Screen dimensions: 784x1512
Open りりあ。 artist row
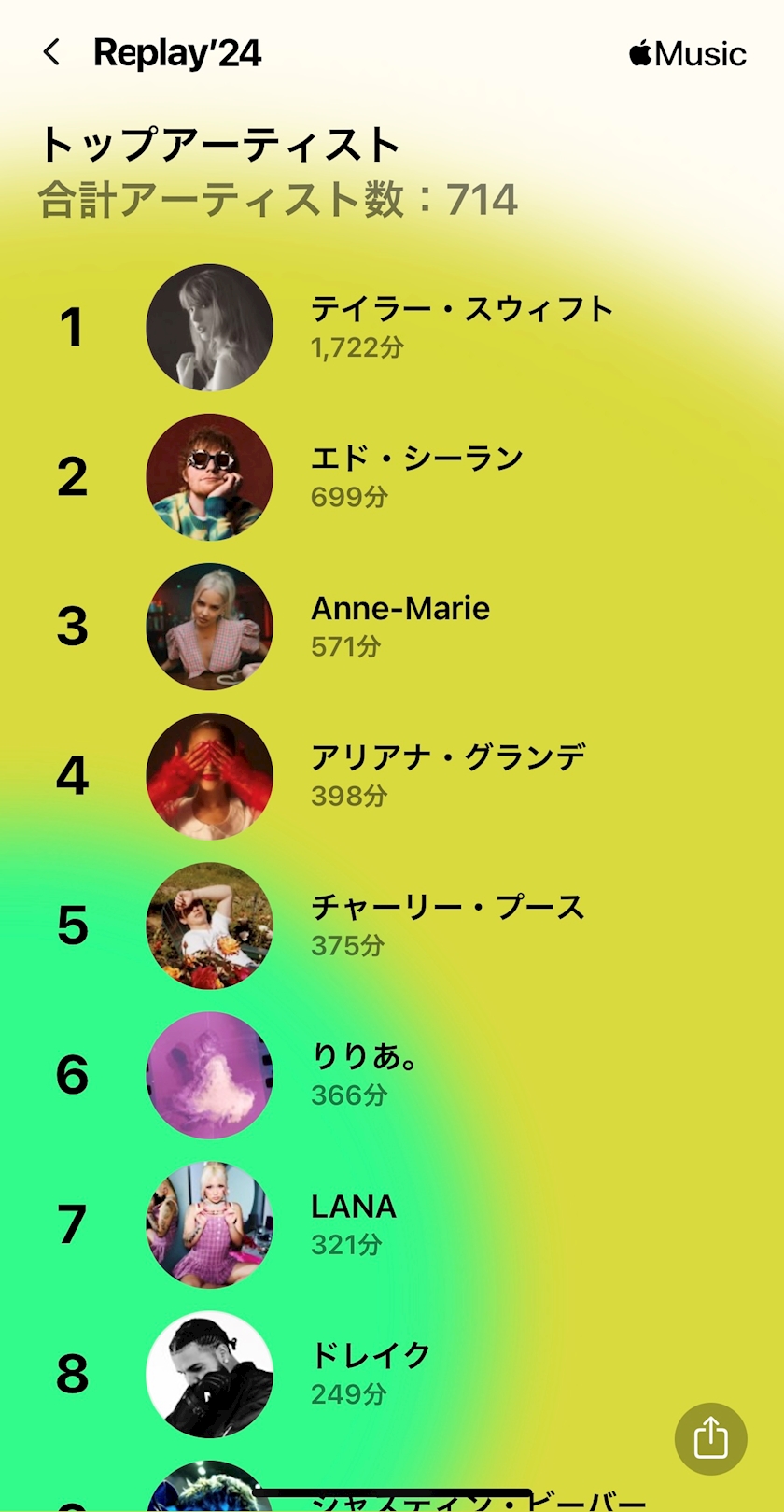click(x=392, y=1074)
